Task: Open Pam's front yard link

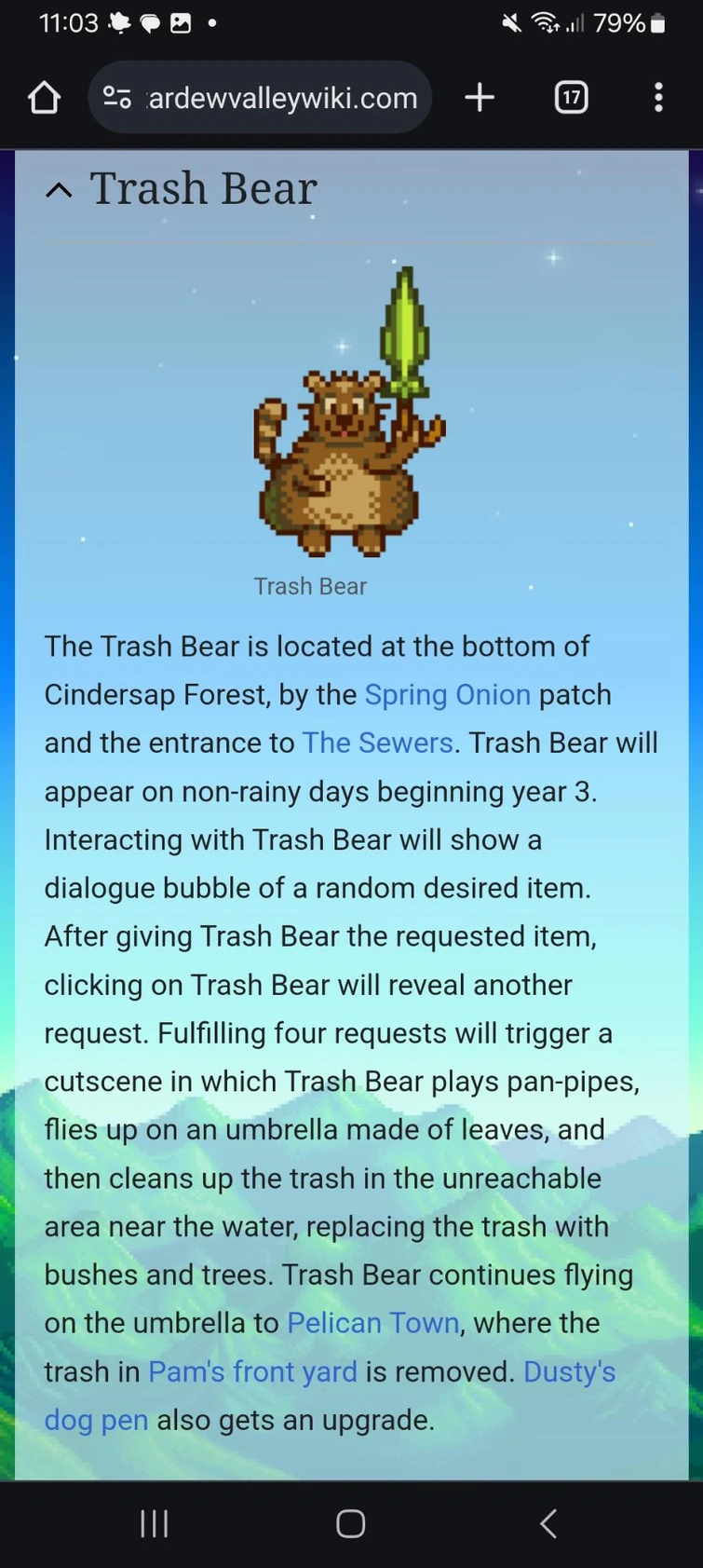Action: [252, 1371]
